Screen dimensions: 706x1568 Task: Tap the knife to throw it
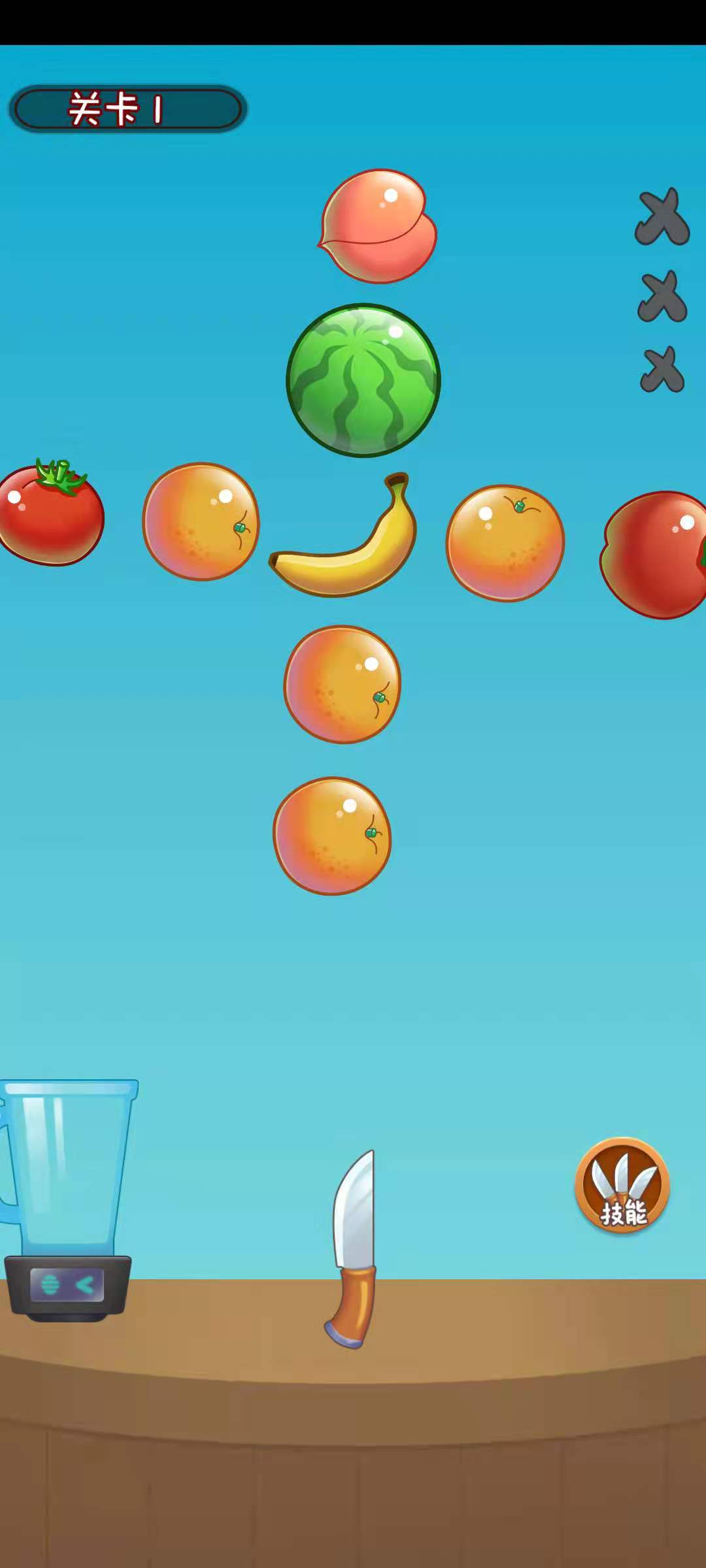(x=353, y=1249)
